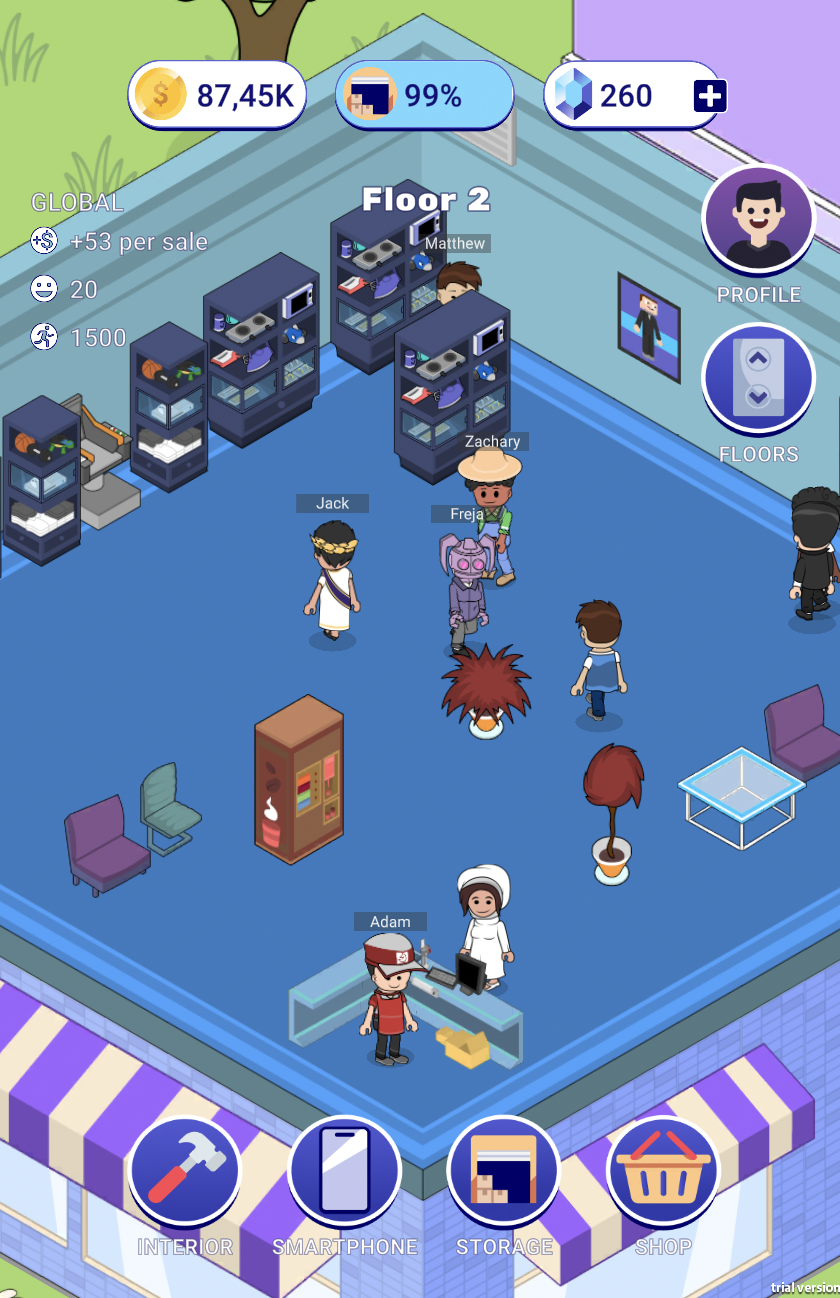Add more gems with plus icon

point(709,96)
